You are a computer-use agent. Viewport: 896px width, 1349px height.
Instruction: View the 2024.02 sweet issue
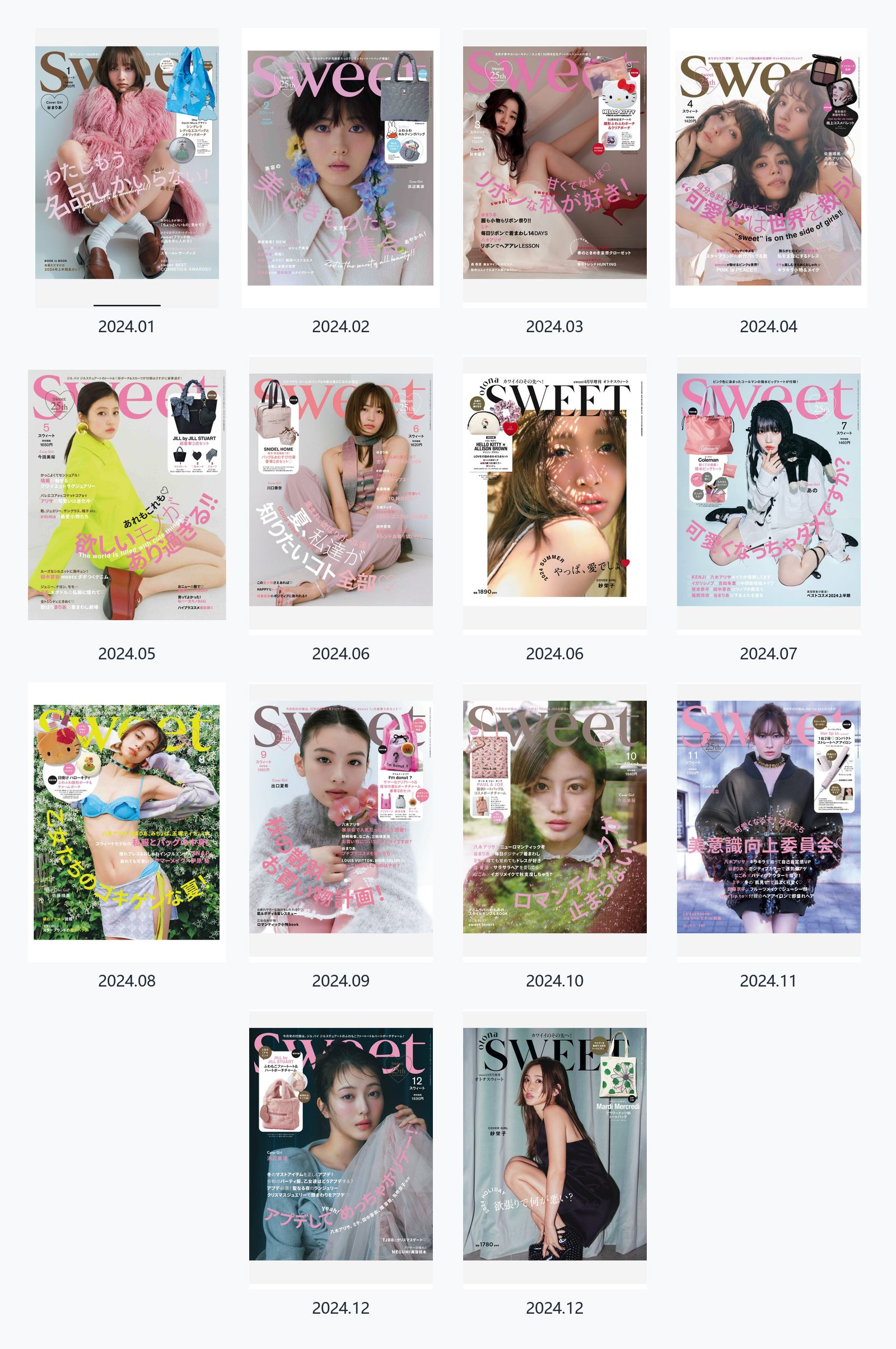point(340,168)
